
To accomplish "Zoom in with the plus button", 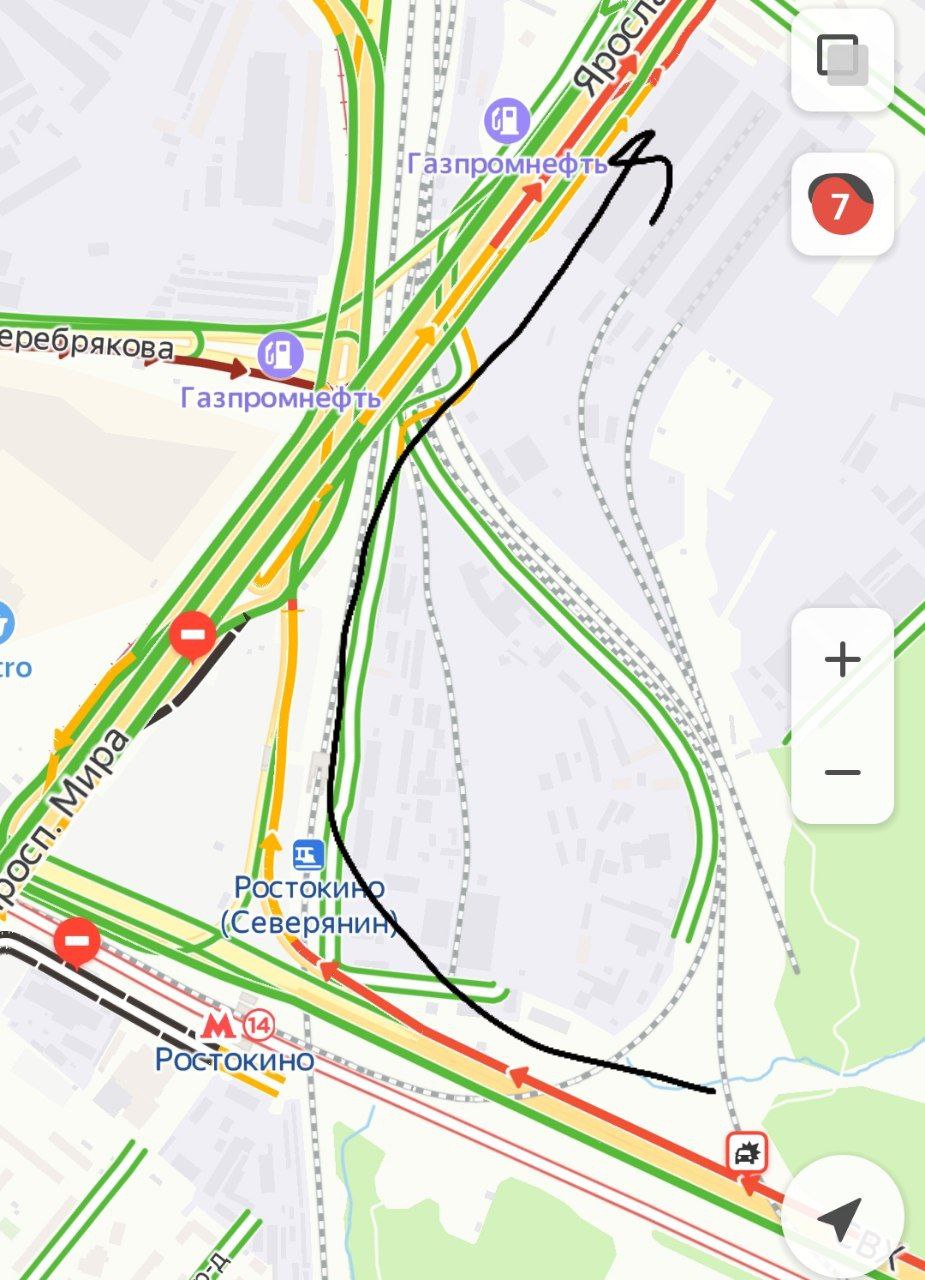I will point(842,660).
